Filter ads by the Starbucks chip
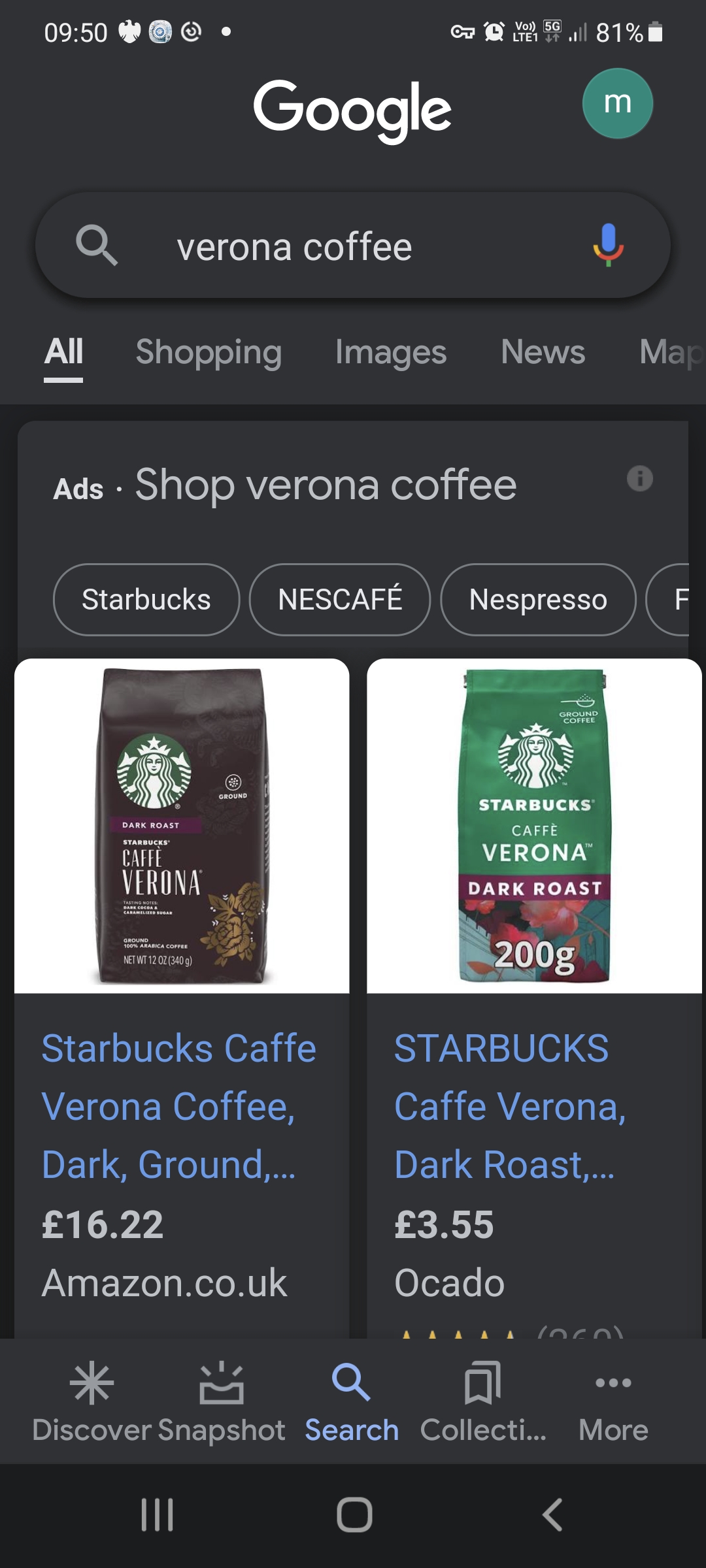Image resolution: width=706 pixels, height=1568 pixels. (x=146, y=599)
